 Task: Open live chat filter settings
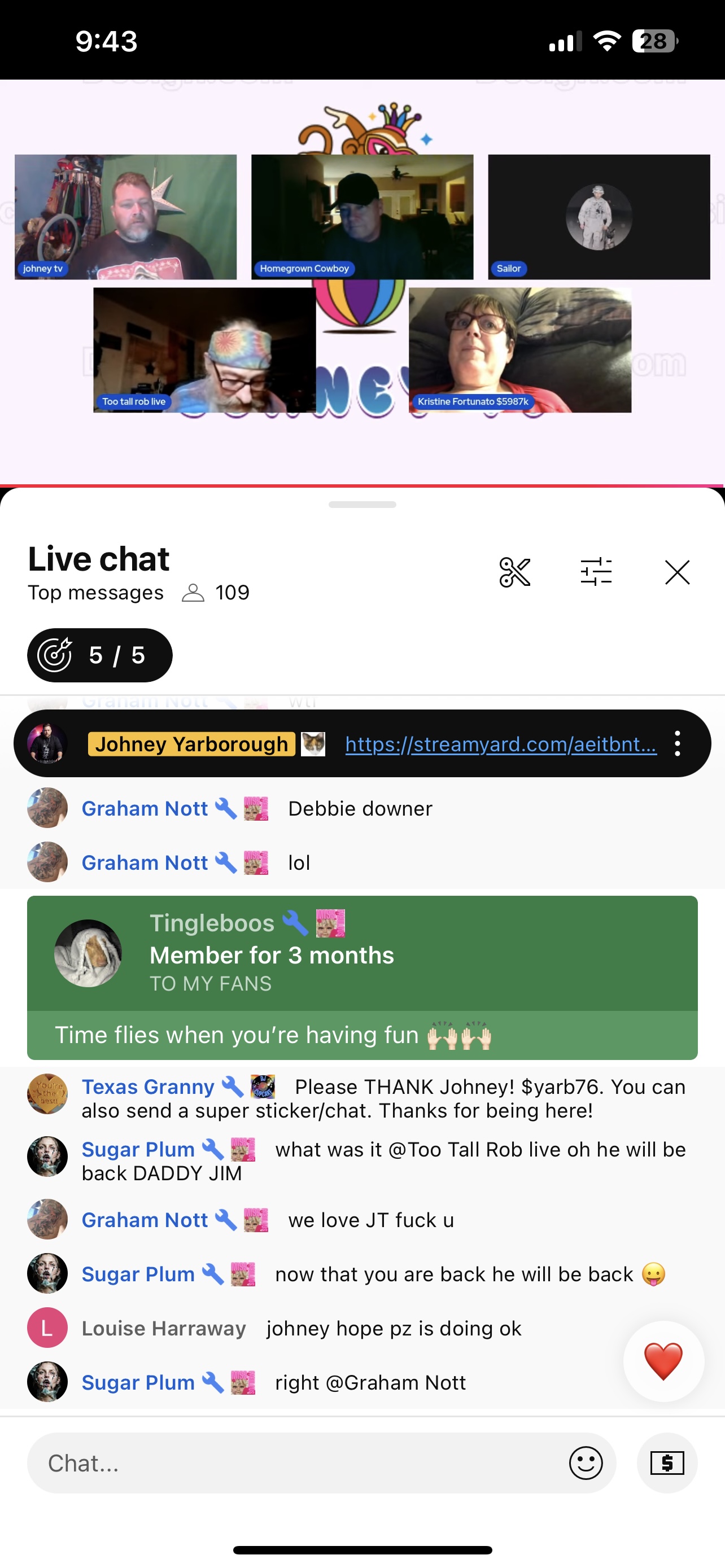596,572
